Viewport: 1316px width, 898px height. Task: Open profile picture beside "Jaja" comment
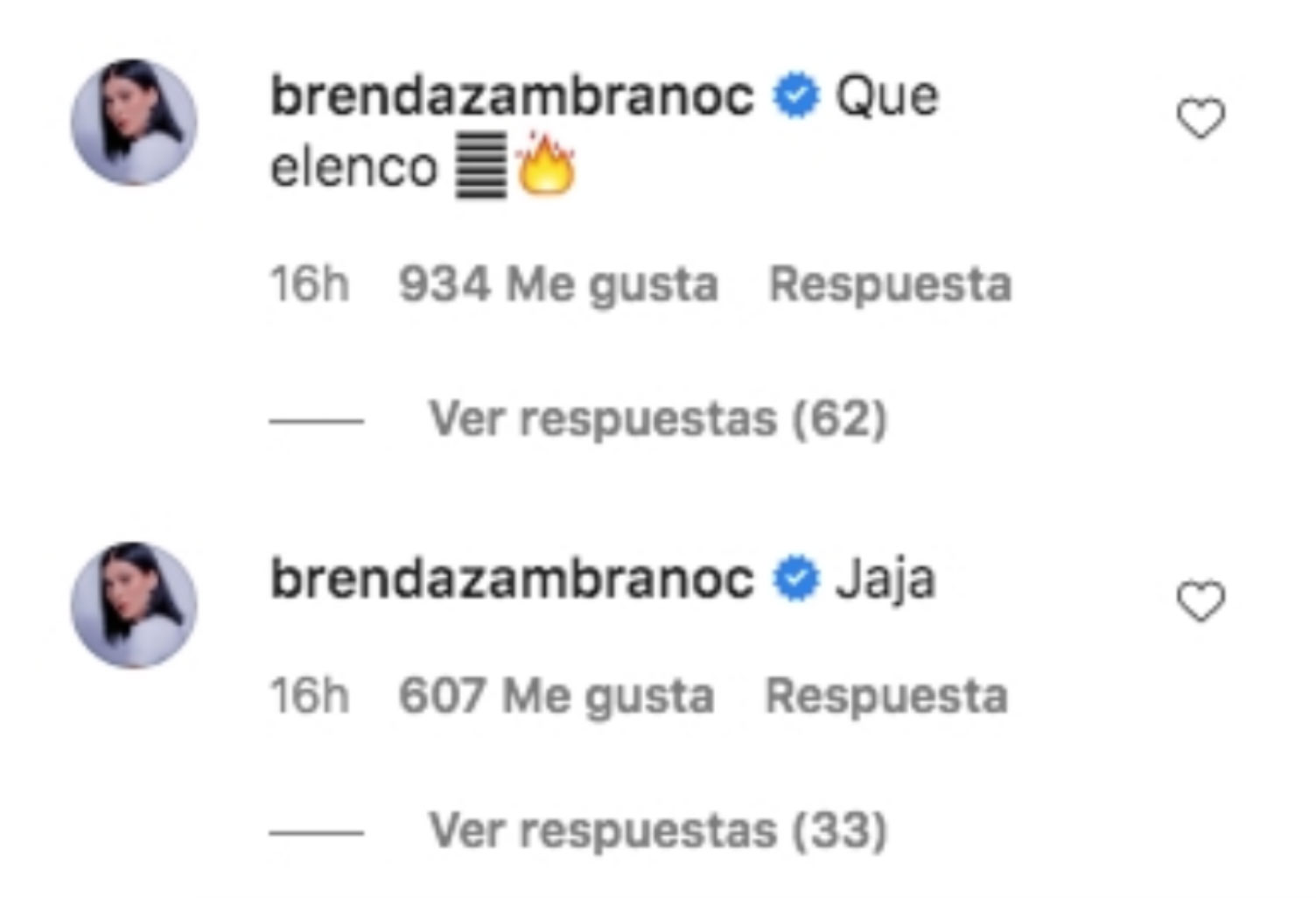134,606
